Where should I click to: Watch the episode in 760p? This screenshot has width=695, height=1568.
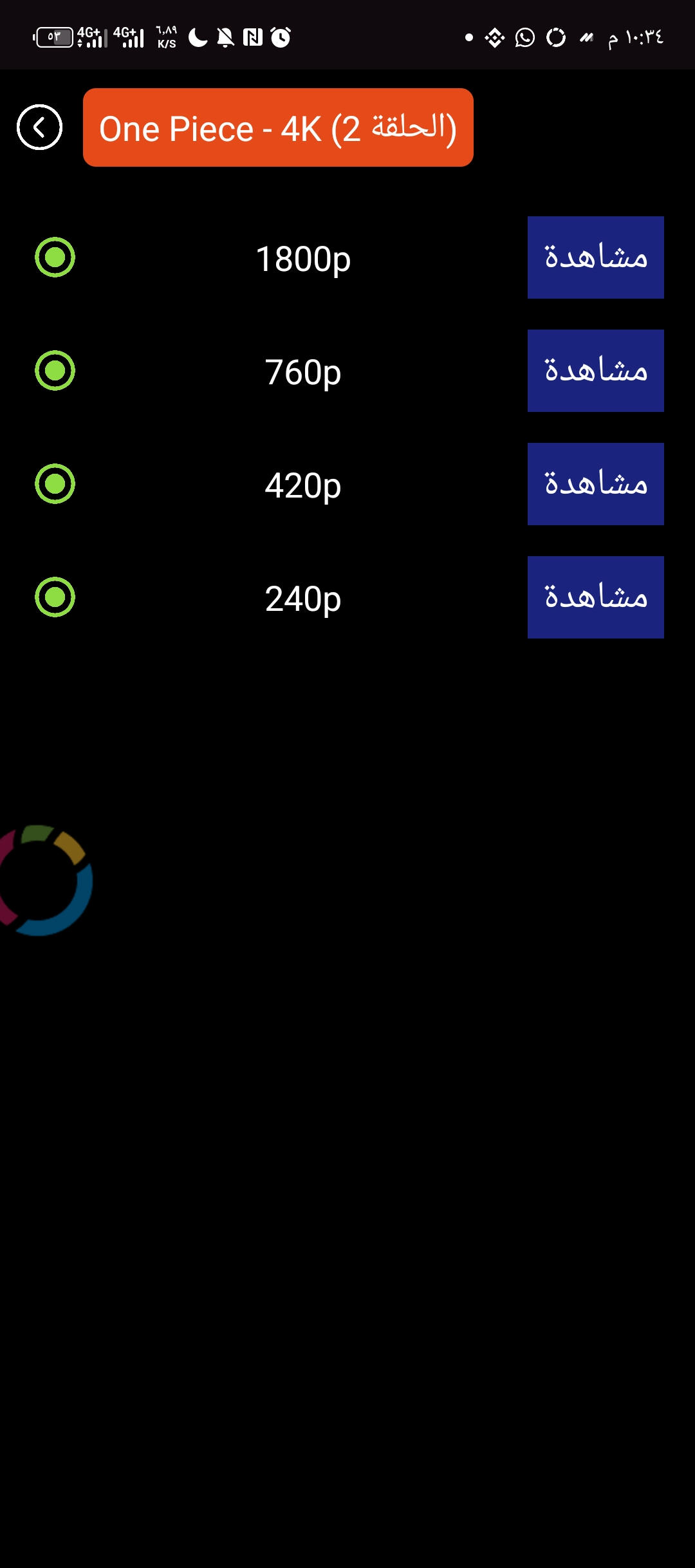pyautogui.click(x=595, y=371)
